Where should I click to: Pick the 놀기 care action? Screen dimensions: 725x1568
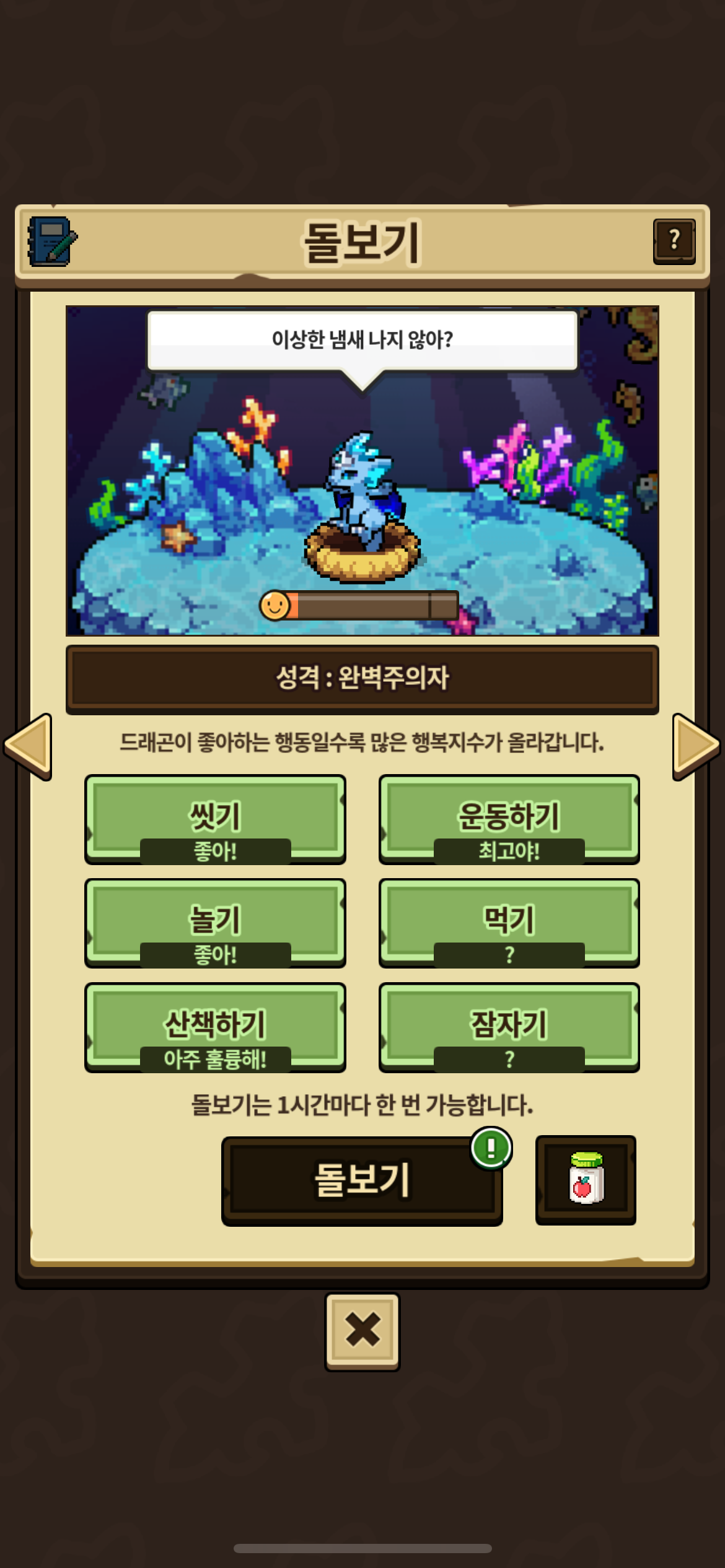pos(215,923)
